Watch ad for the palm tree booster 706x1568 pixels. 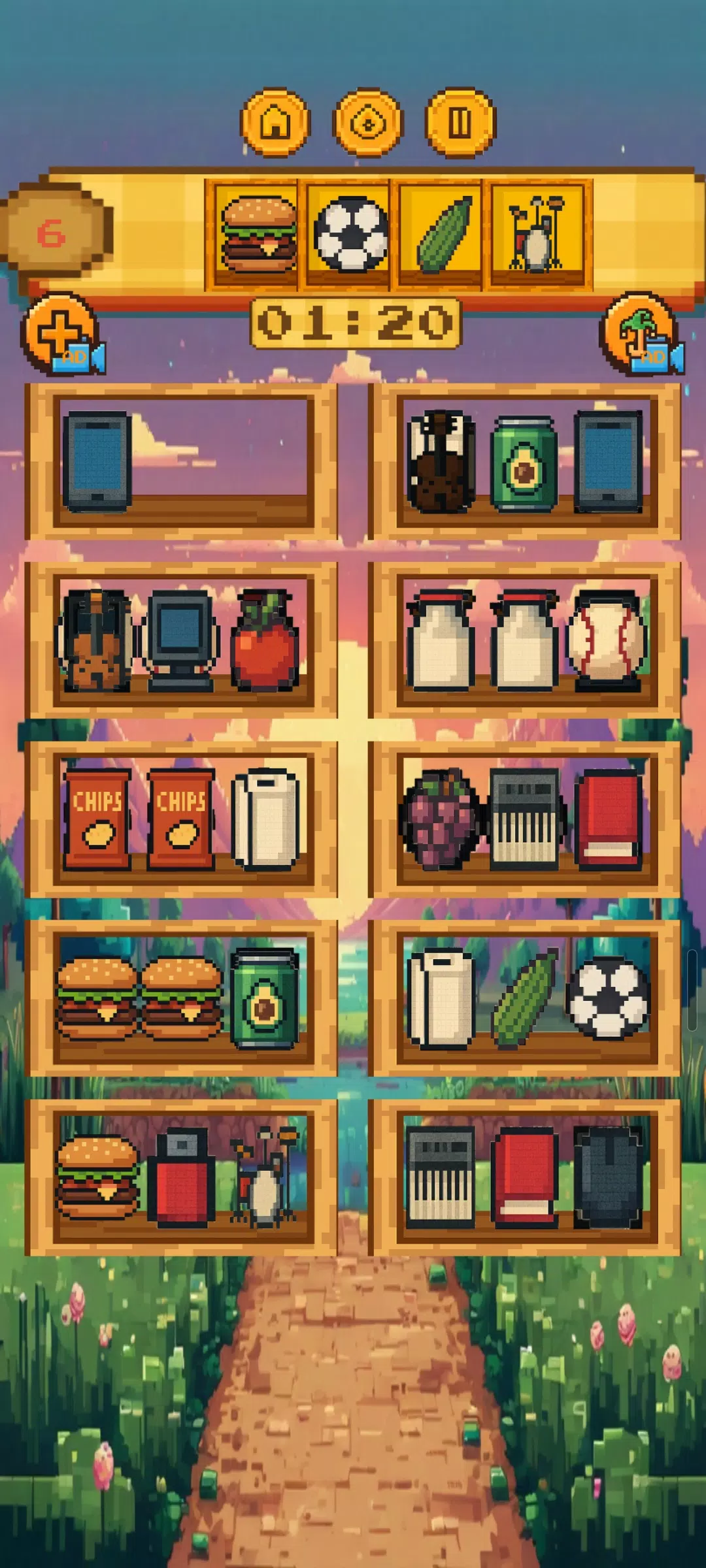(642, 334)
